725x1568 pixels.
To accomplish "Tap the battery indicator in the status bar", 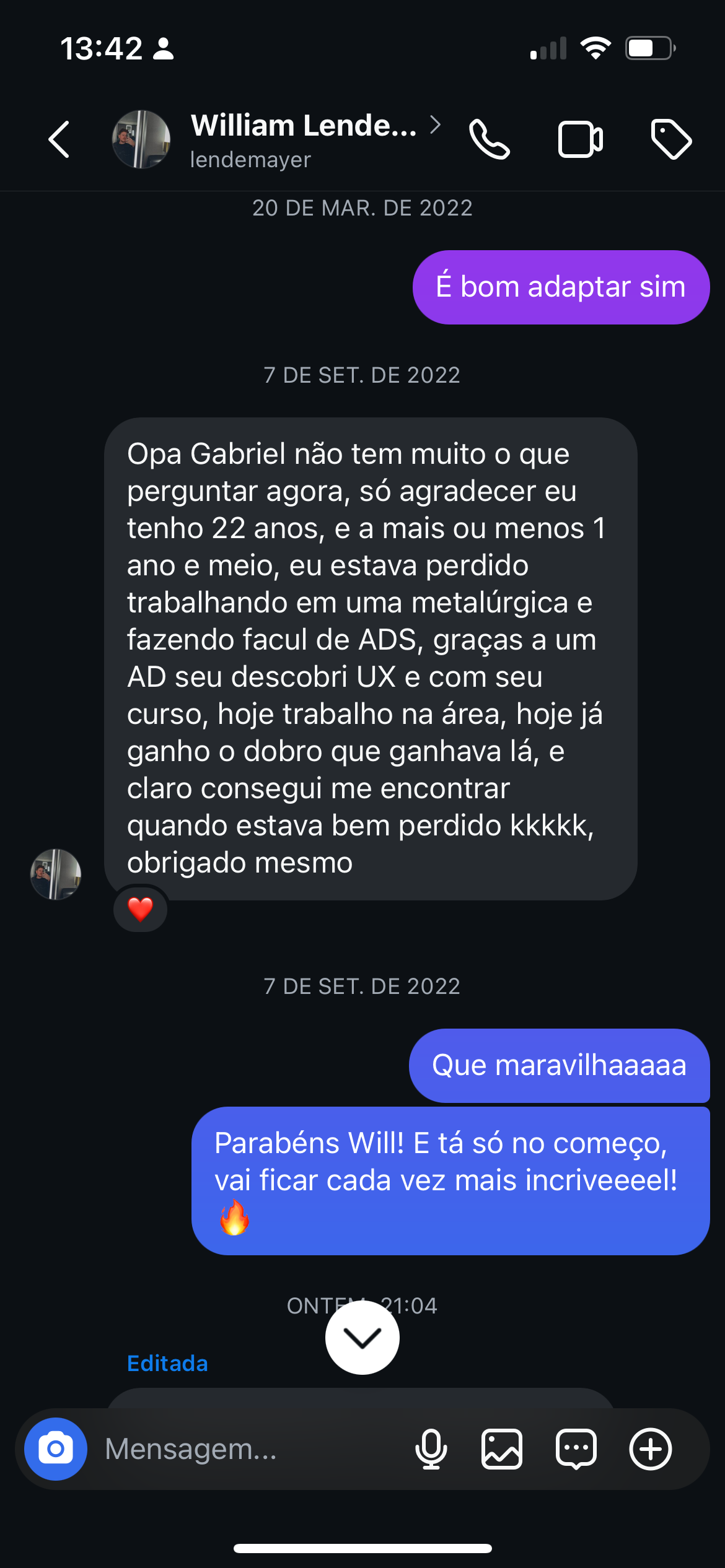I will (x=649, y=47).
